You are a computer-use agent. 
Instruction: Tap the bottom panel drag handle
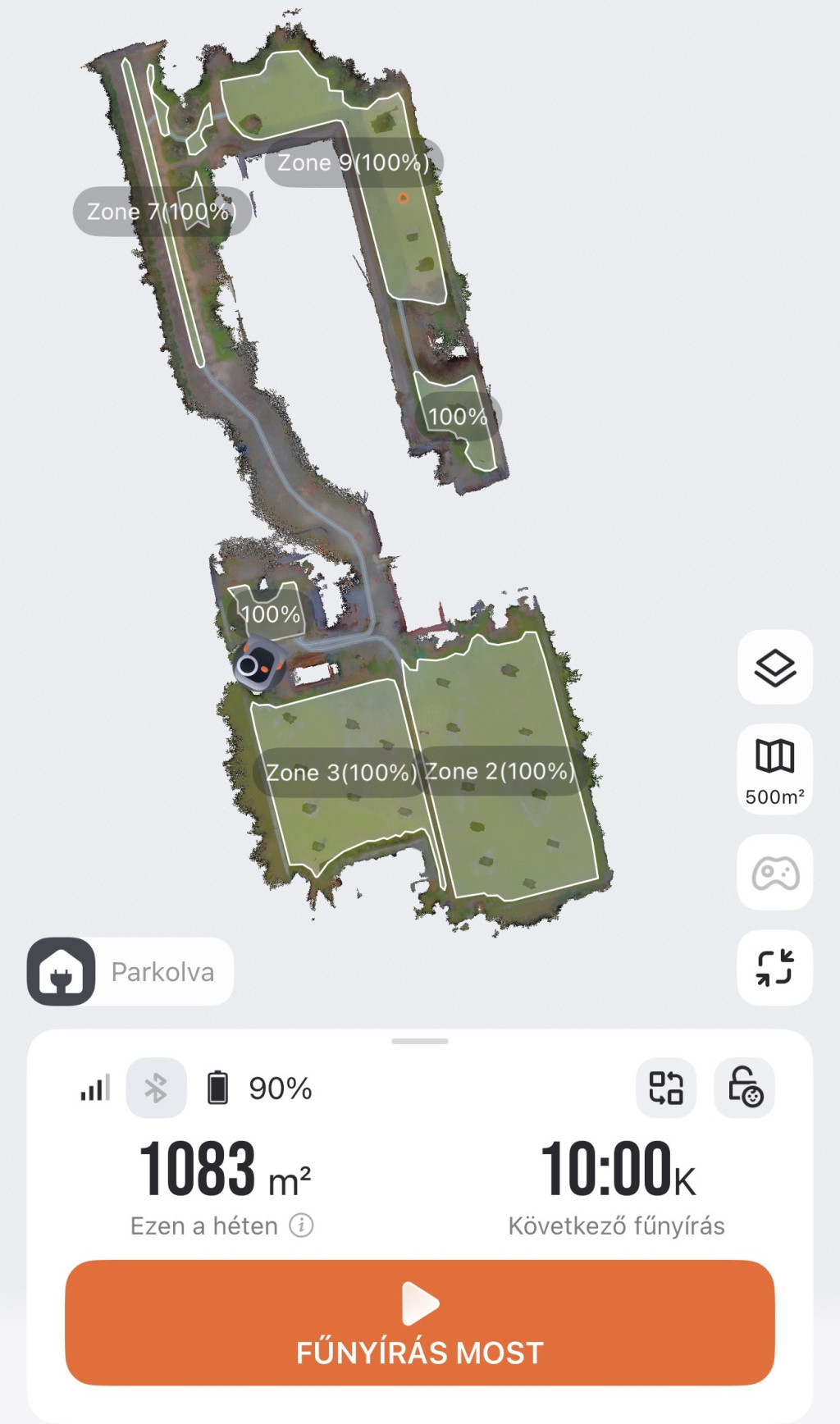(420, 1041)
